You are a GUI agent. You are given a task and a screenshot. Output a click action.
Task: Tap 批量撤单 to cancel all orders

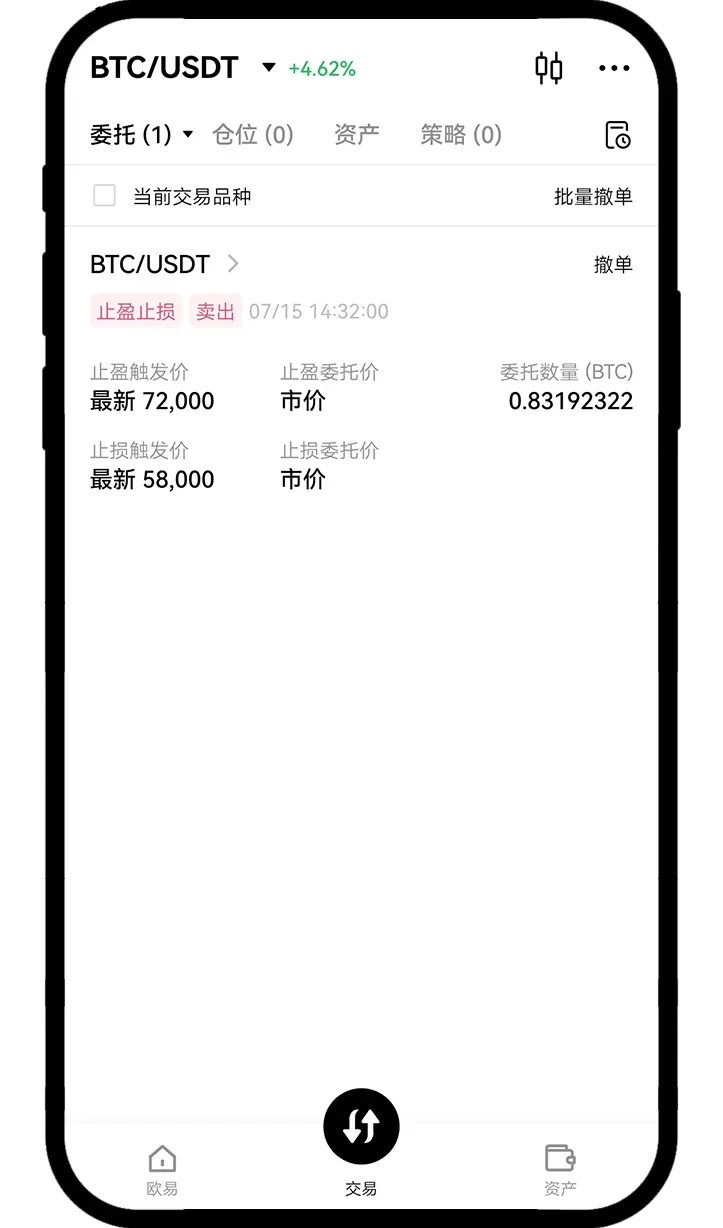tap(594, 196)
